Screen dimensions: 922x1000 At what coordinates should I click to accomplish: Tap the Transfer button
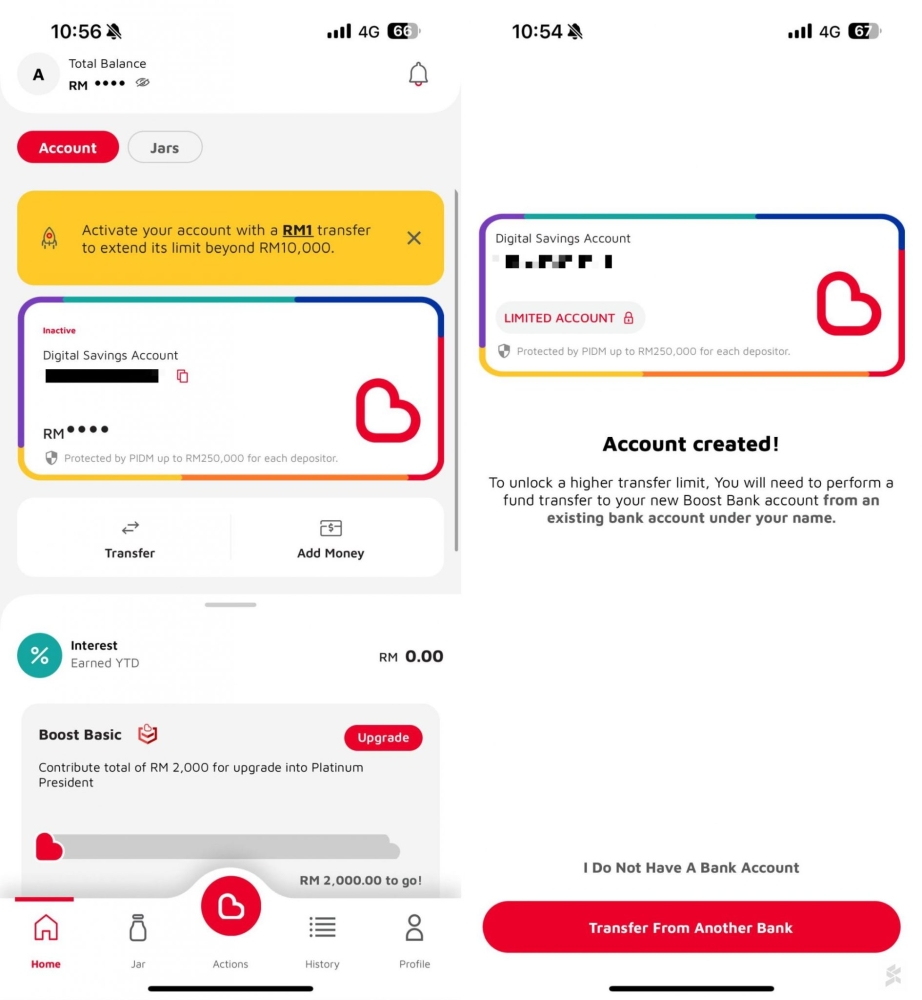[x=130, y=538]
